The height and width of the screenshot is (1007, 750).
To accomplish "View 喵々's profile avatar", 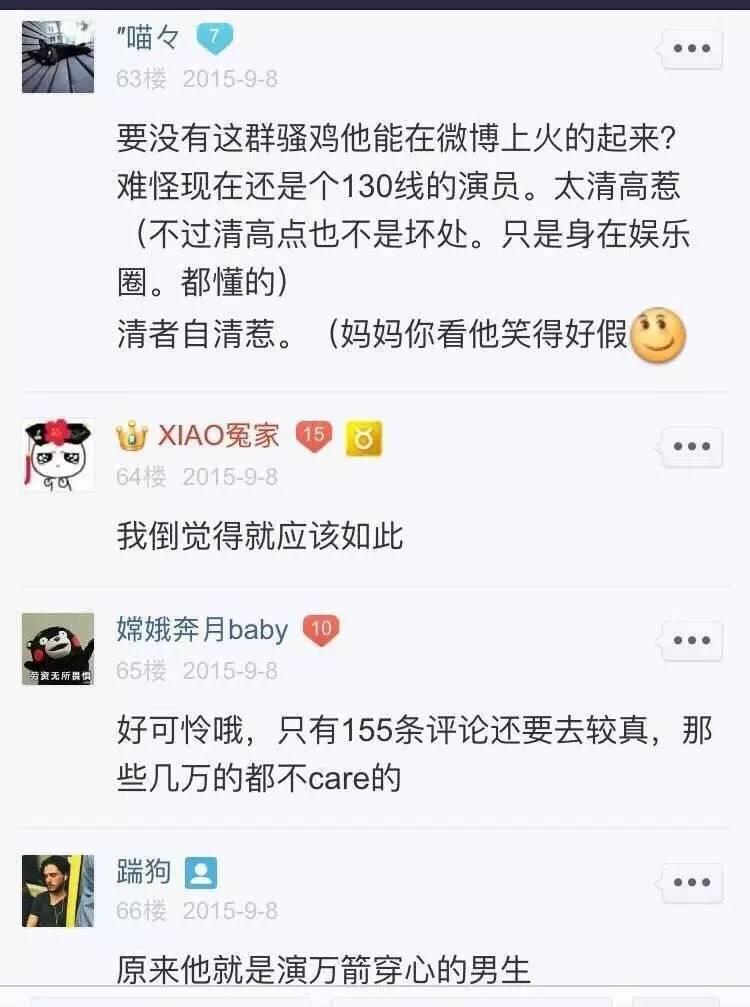I will pyautogui.click(x=58, y=56).
